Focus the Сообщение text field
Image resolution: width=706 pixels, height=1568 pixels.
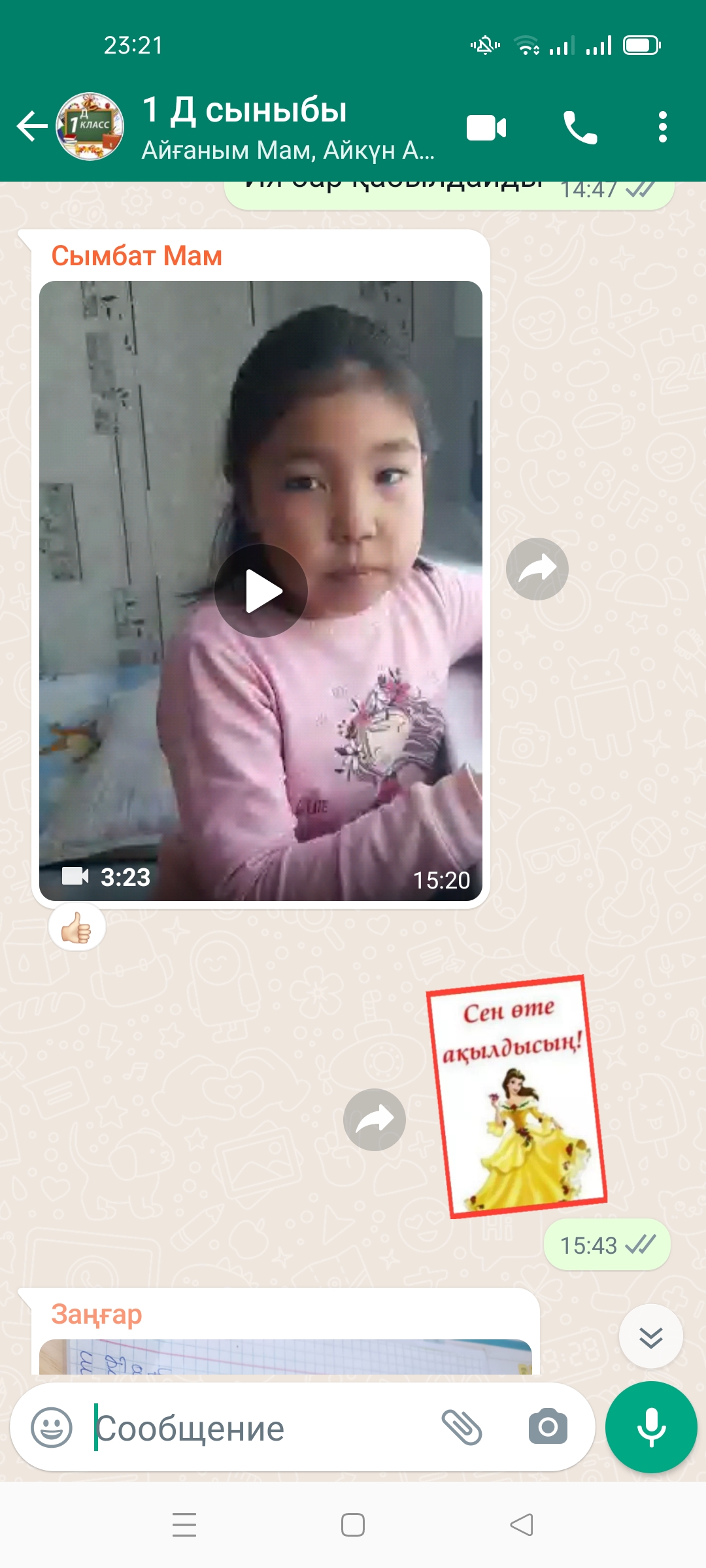pyautogui.click(x=261, y=1428)
